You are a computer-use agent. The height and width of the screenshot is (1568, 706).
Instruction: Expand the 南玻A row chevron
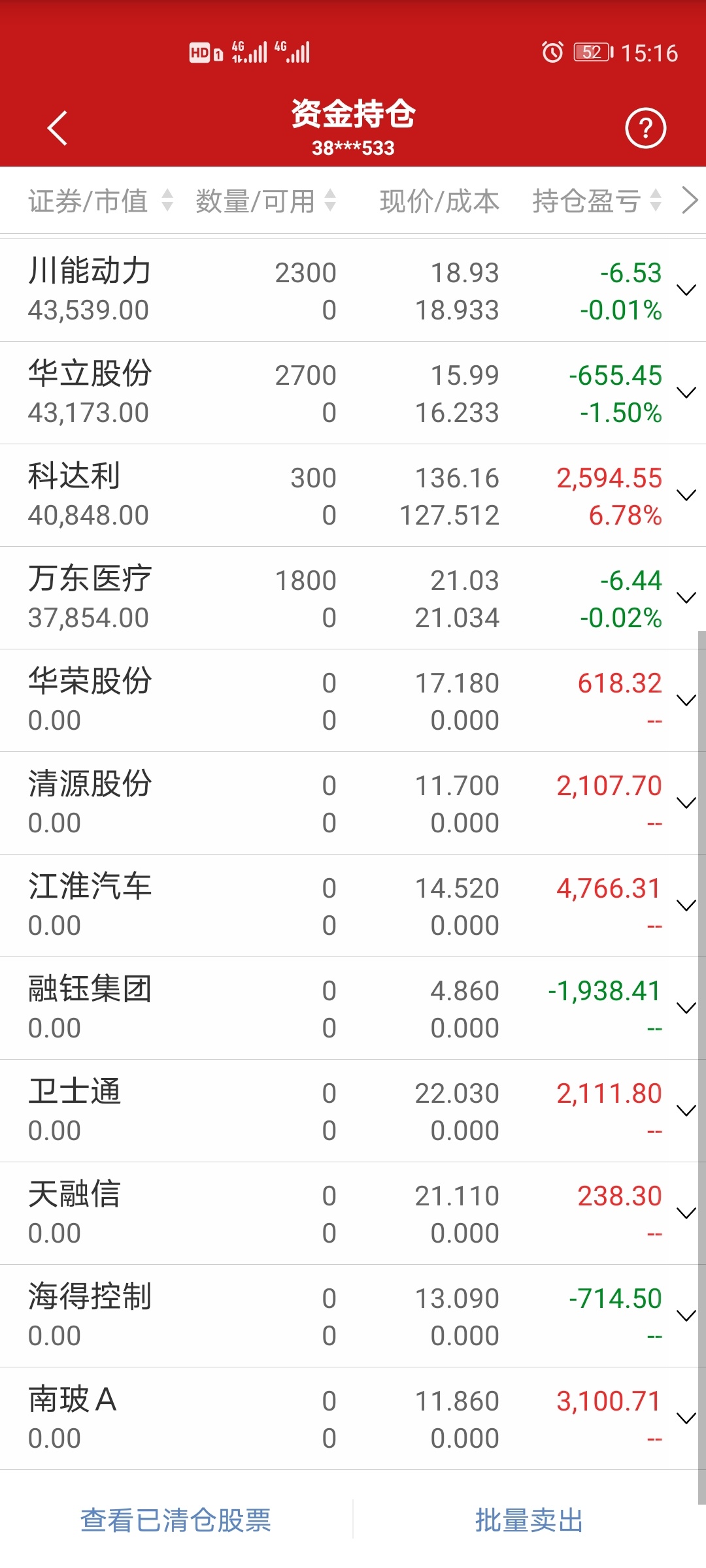(686, 1418)
